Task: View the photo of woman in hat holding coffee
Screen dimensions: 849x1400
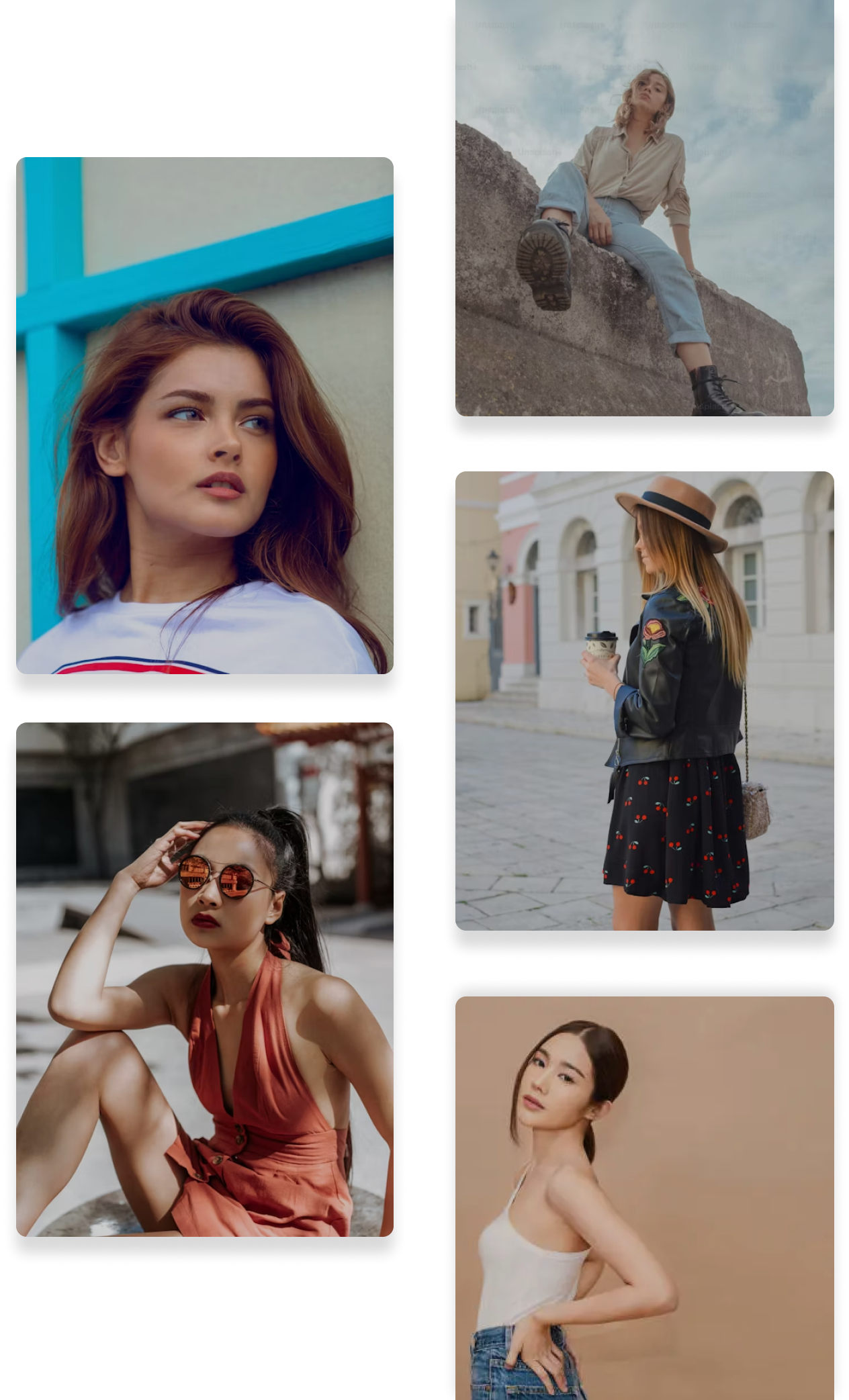Action: (645, 701)
